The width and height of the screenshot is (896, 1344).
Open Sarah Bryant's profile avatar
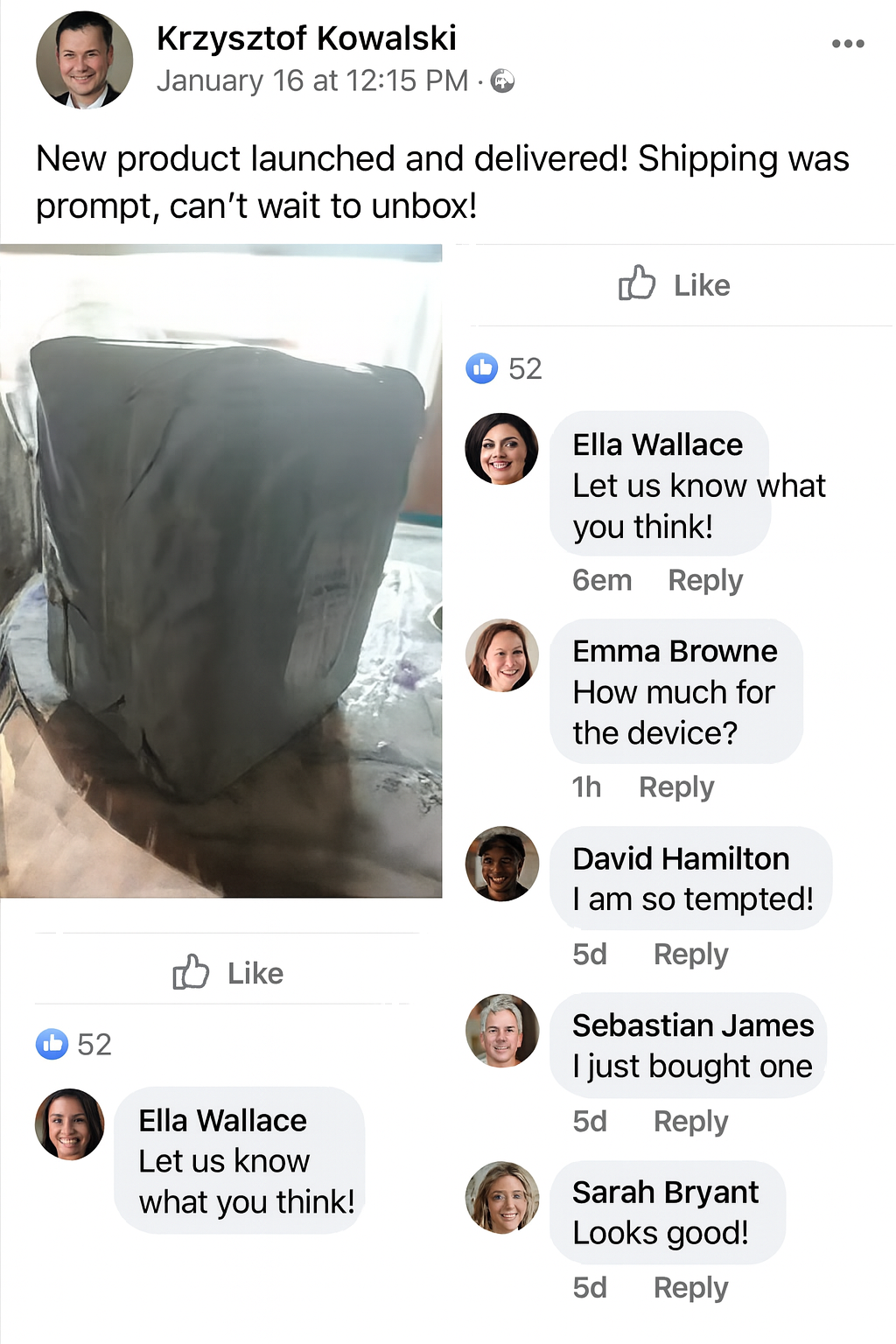click(x=501, y=1197)
